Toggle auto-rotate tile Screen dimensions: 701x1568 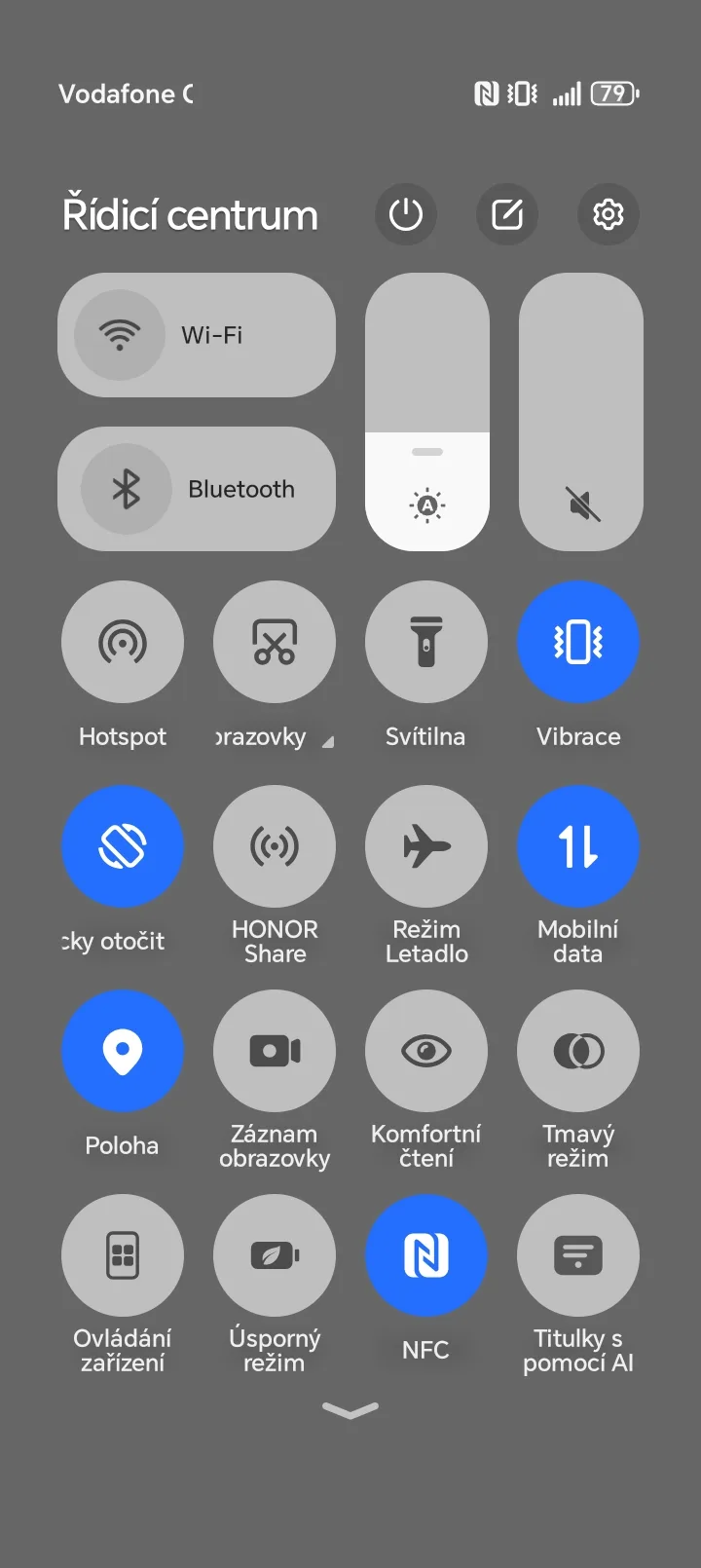(123, 847)
